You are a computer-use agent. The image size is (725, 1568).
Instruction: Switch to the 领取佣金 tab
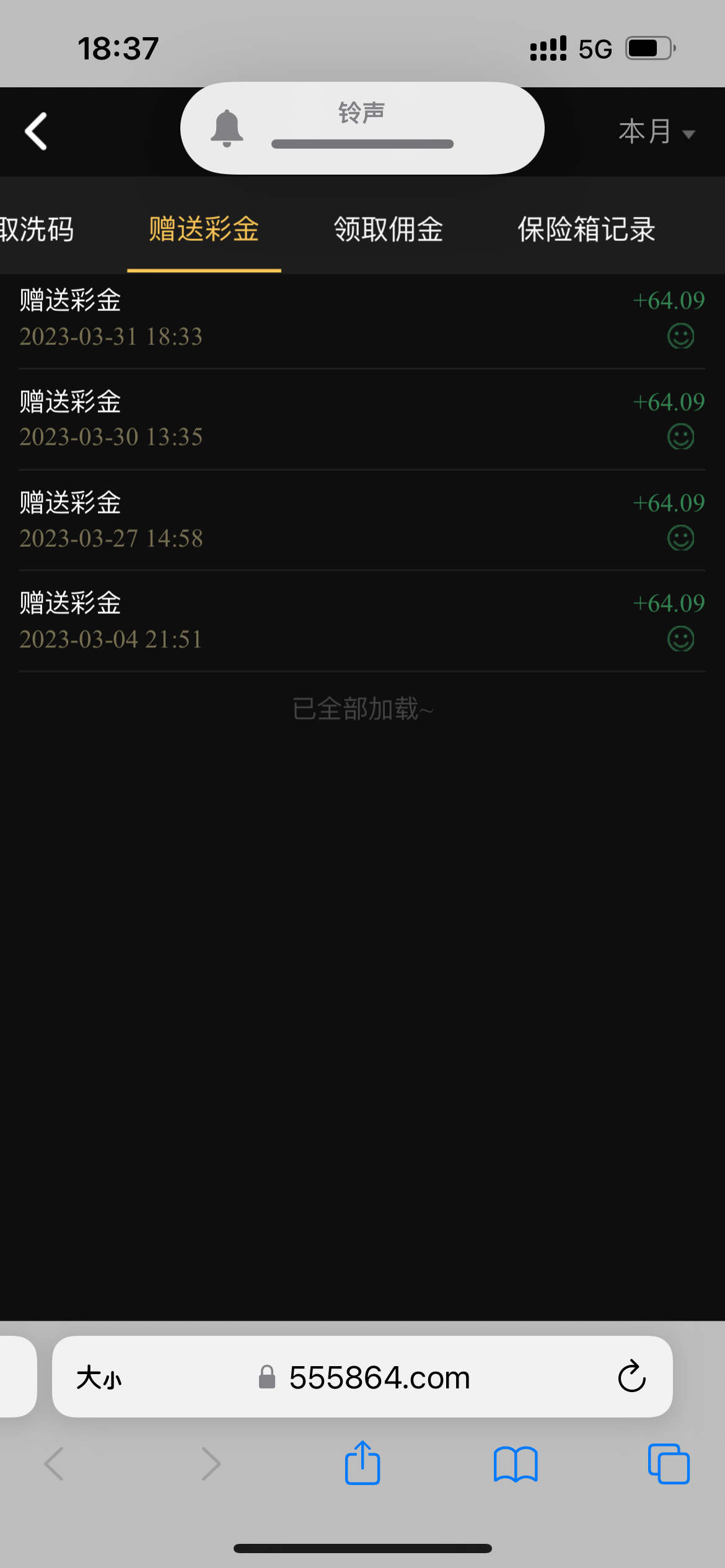pyautogui.click(x=389, y=230)
